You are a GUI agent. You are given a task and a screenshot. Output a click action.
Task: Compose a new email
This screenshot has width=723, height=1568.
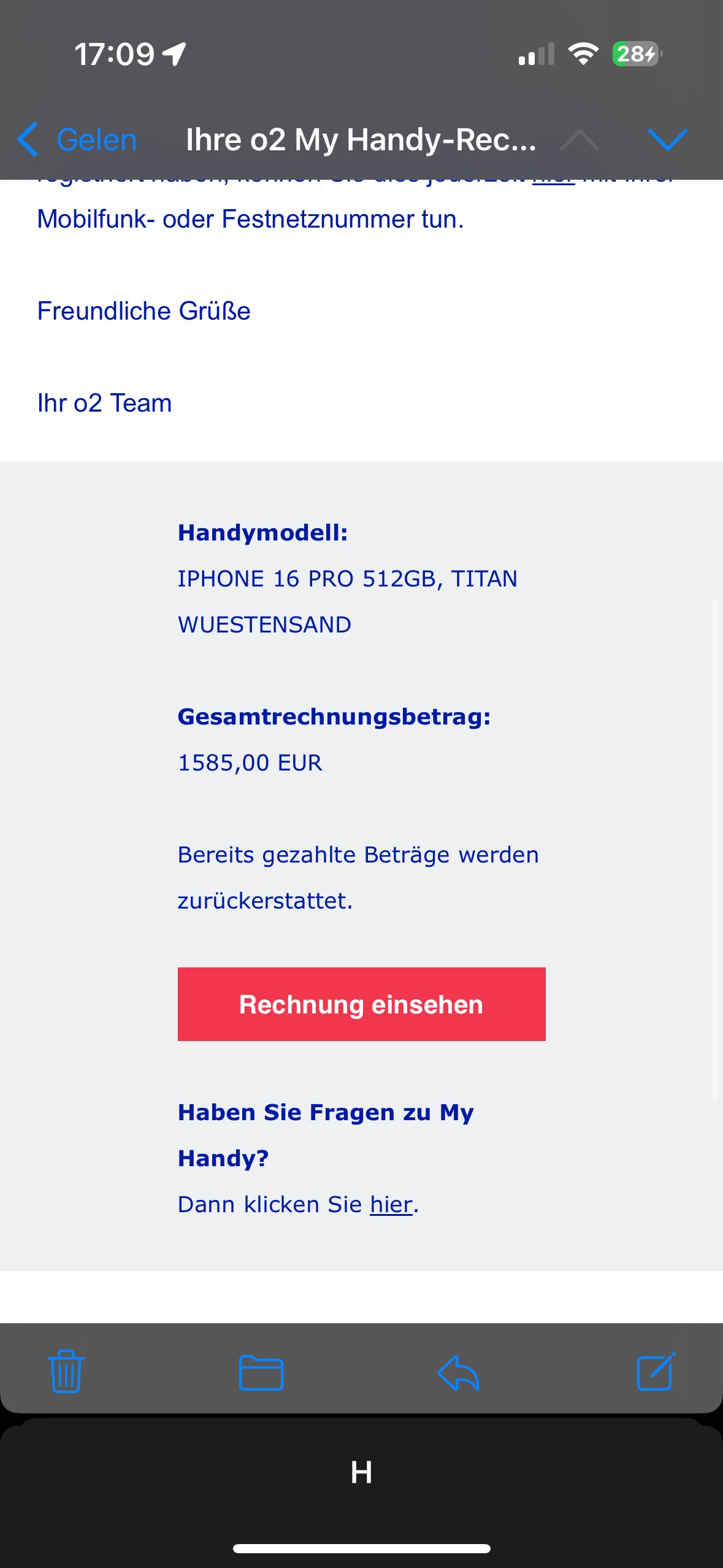656,1372
